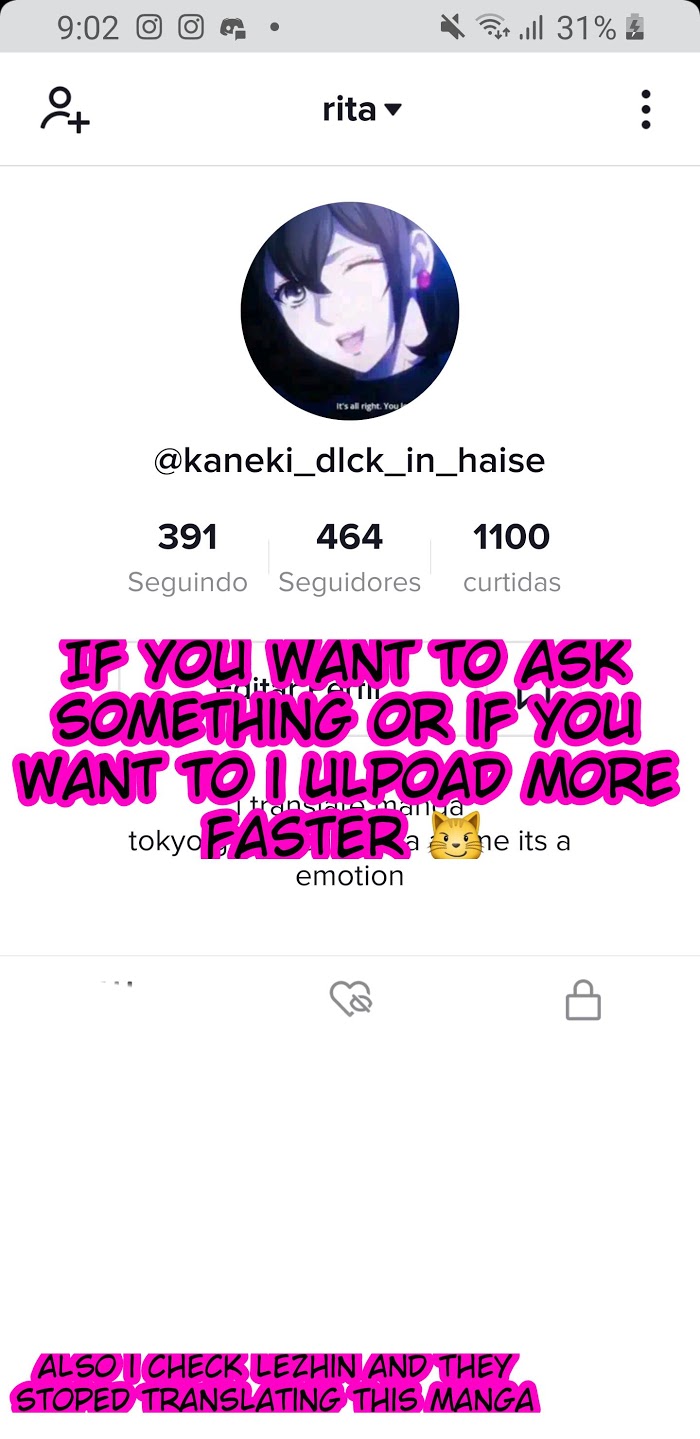Open the add friends icon
This screenshot has width=700, height=1439.
(65, 109)
